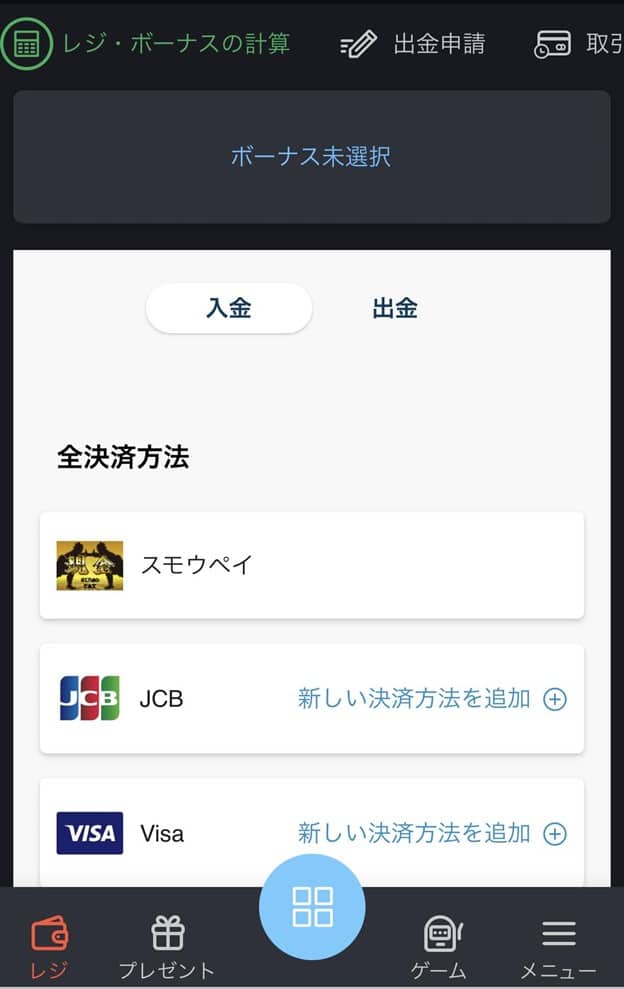Open the ゲーム tab
624x989 pixels.
tap(439, 948)
